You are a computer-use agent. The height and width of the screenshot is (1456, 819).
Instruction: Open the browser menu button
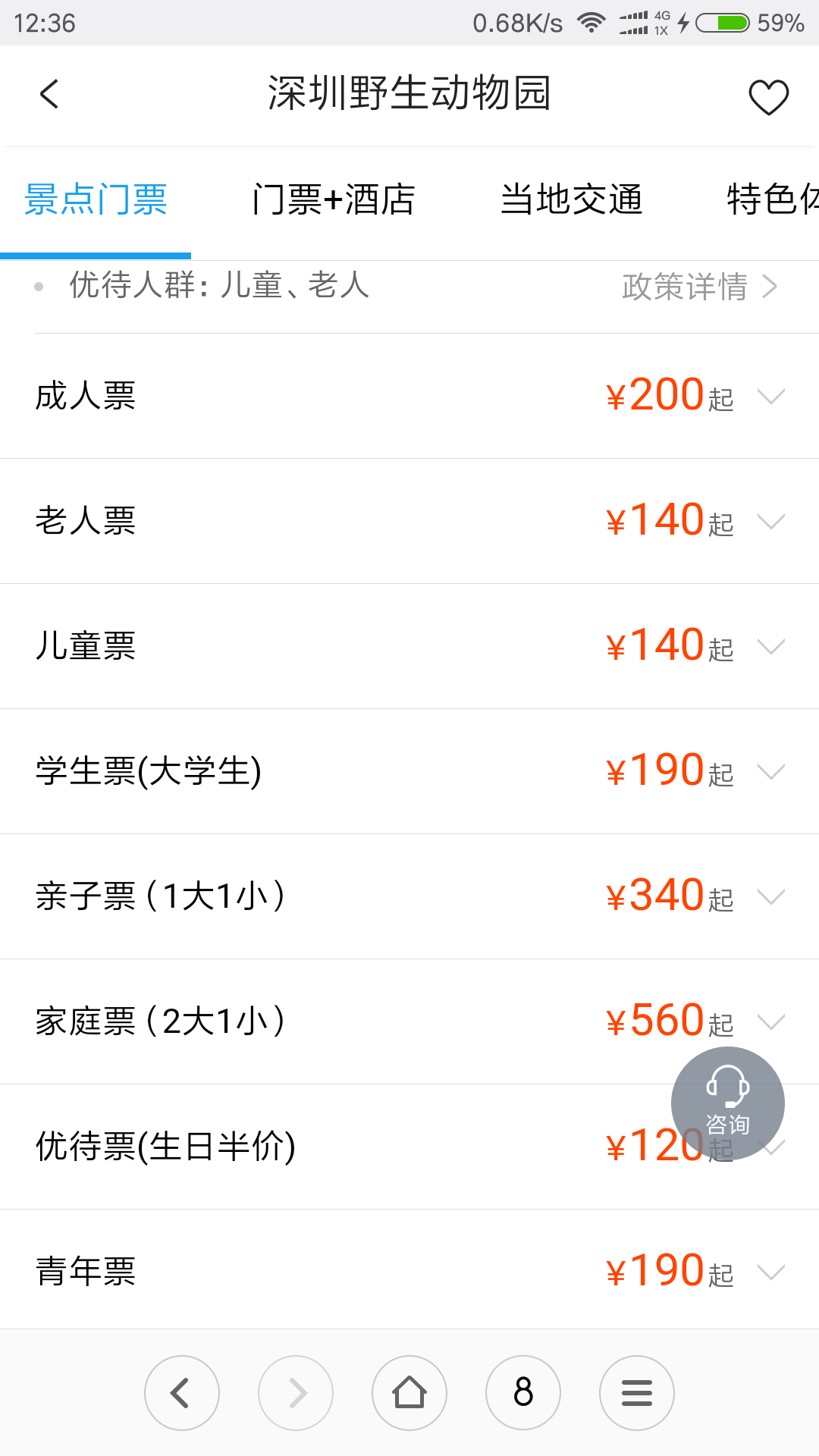point(637,1393)
